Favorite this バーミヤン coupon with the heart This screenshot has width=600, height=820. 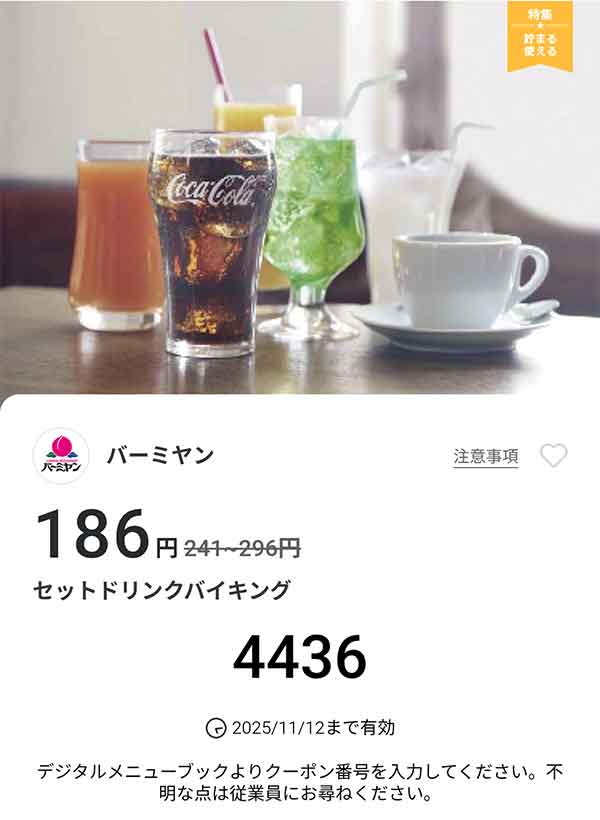(553, 456)
